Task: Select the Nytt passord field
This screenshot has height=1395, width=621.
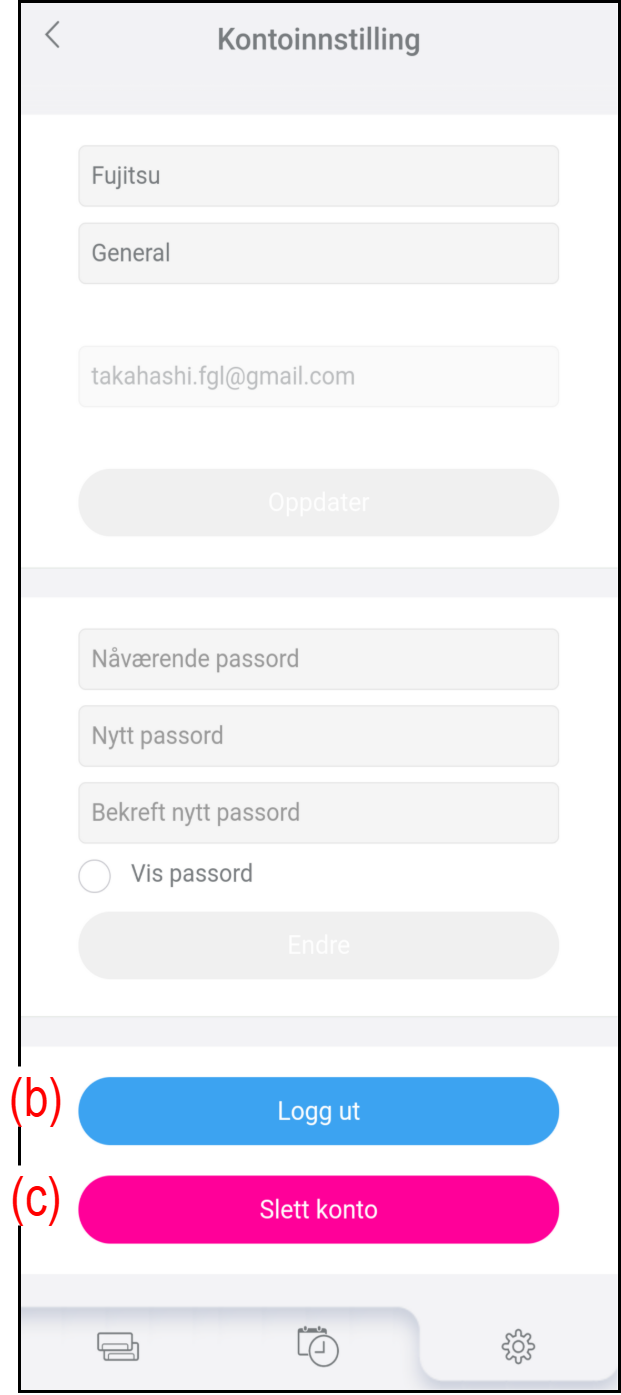Action: (x=318, y=736)
